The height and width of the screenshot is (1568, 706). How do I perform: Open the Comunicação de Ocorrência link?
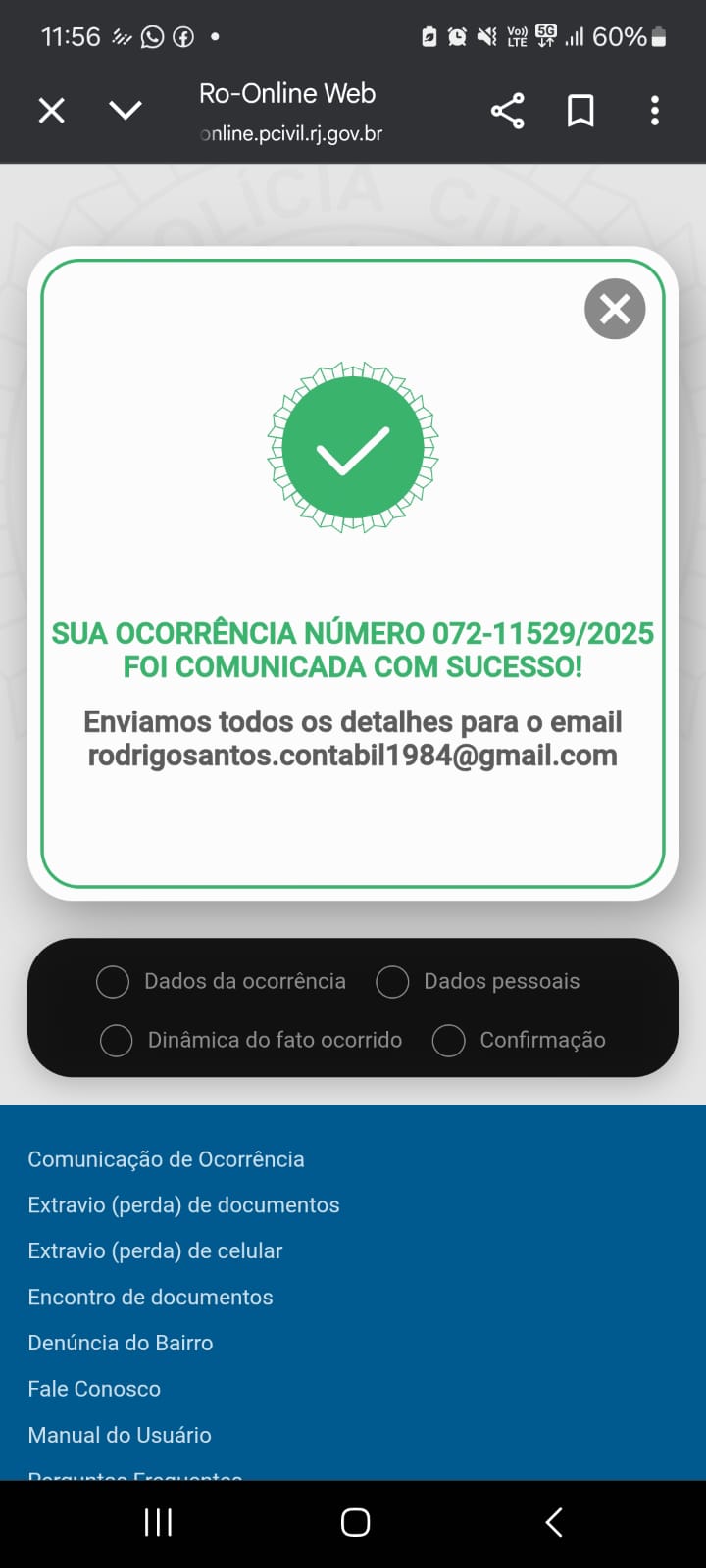(166, 1159)
